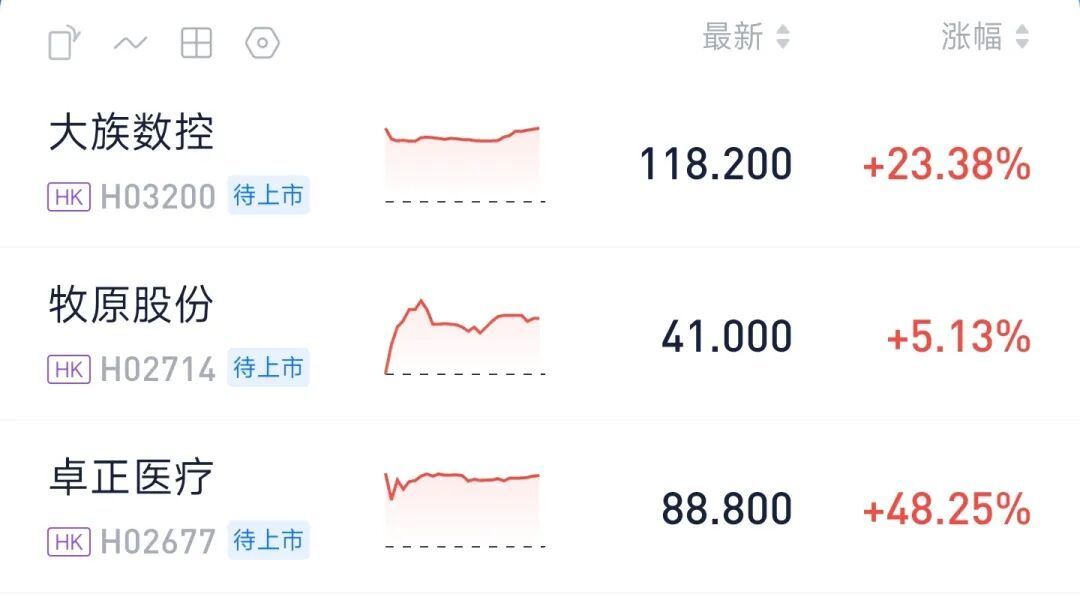
Task: Sort the list by 涨幅 change
Action: click(984, 38)
